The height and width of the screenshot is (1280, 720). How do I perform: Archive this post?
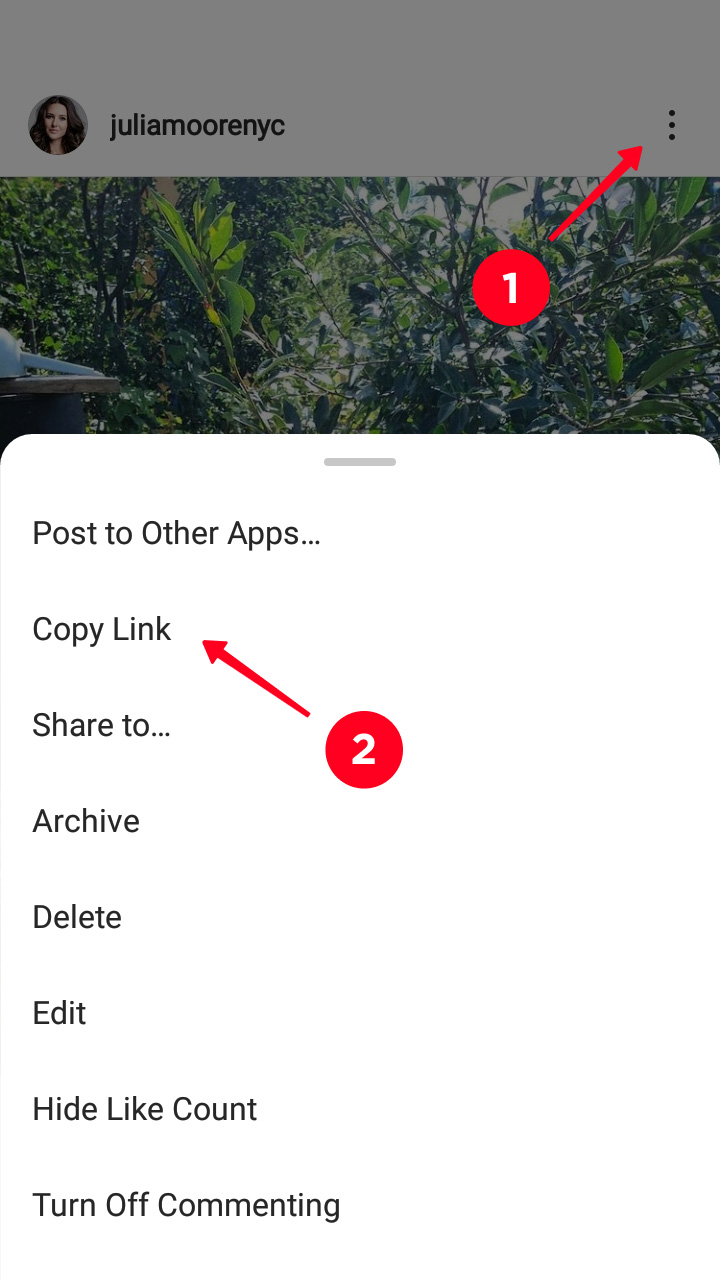pos(86,821)
